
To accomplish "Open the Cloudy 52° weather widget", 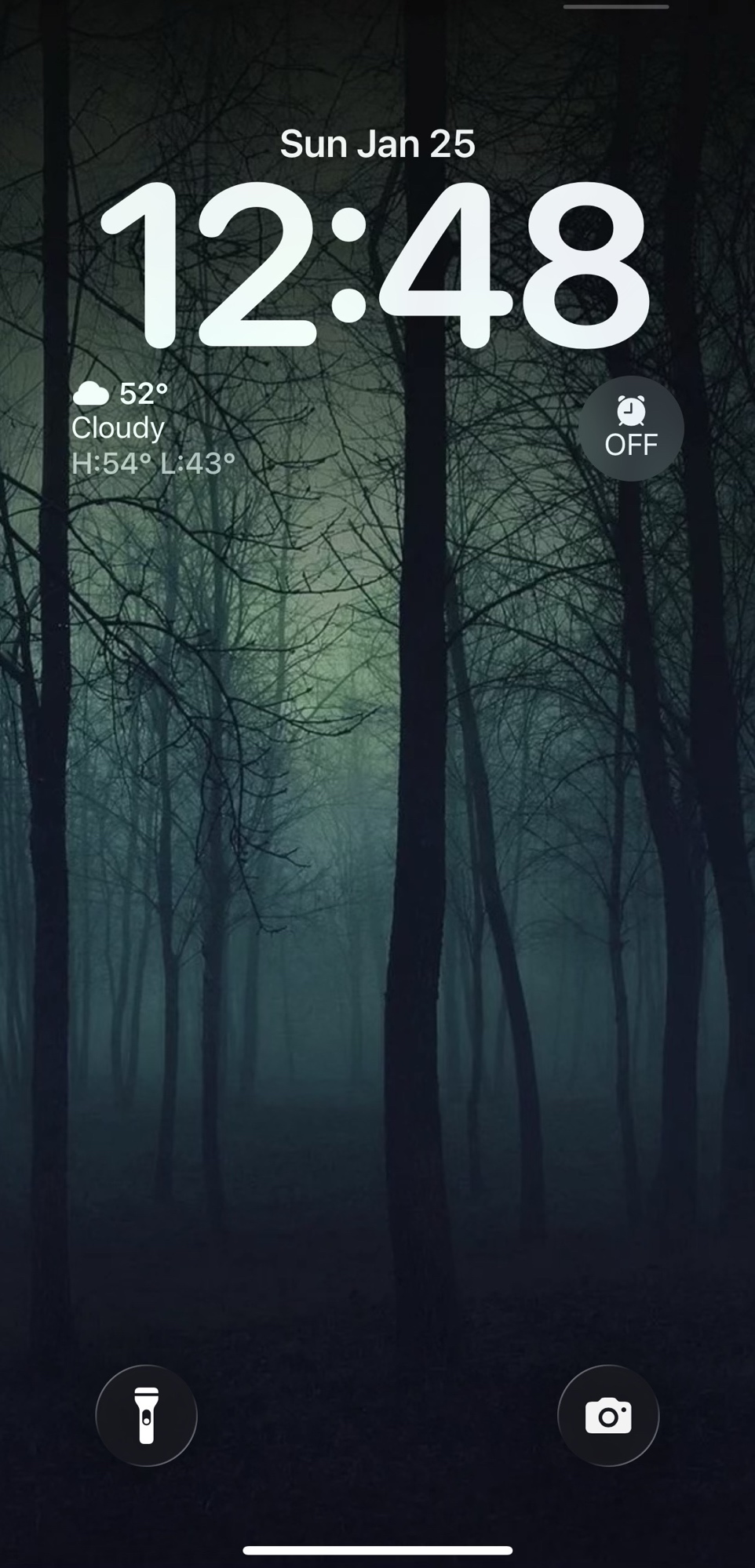I will (153, 428).
